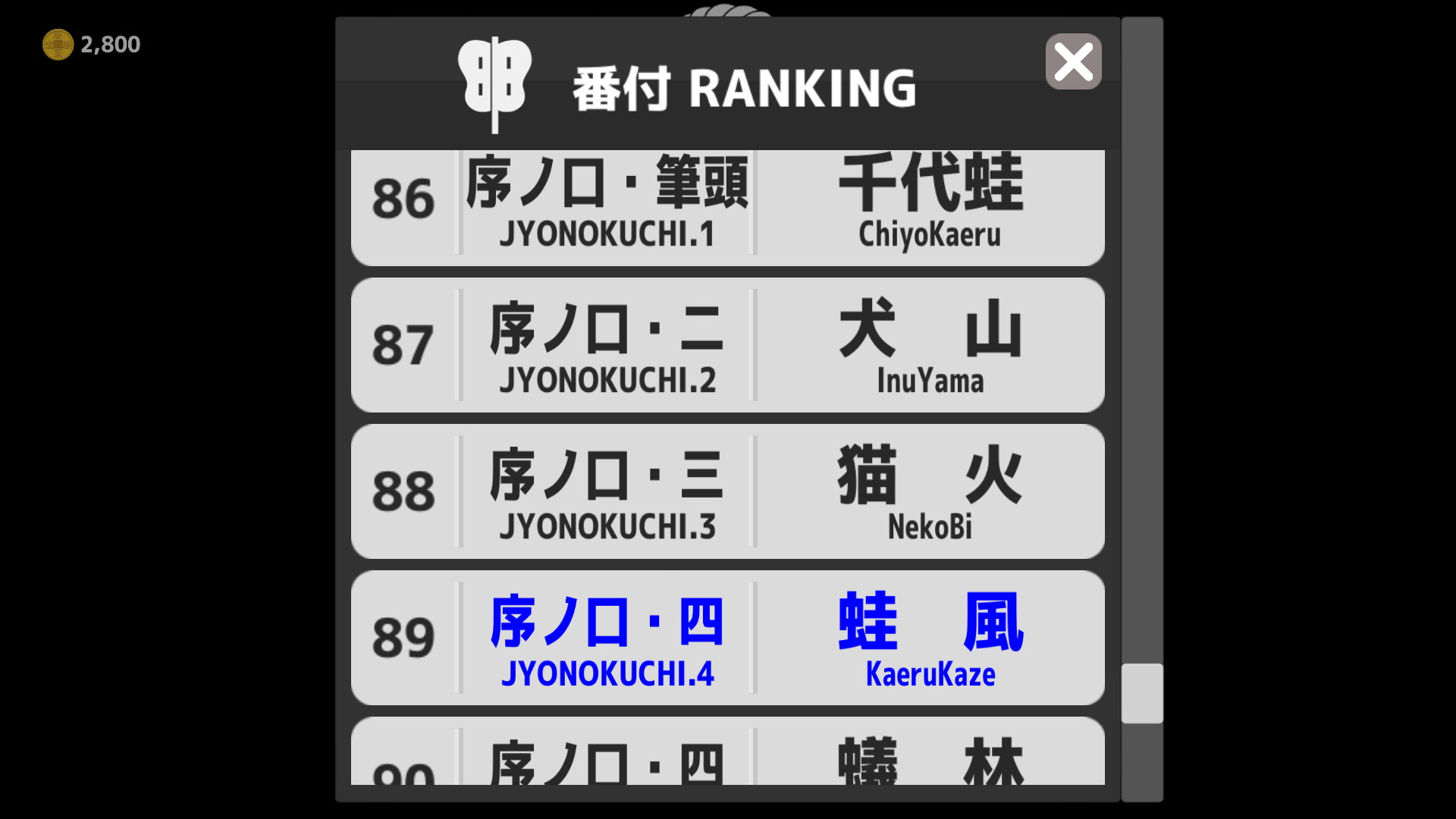Open rank 87 InuYama row
The height and width of the screenshot is (819, 1456).
(x=727, y=345)
